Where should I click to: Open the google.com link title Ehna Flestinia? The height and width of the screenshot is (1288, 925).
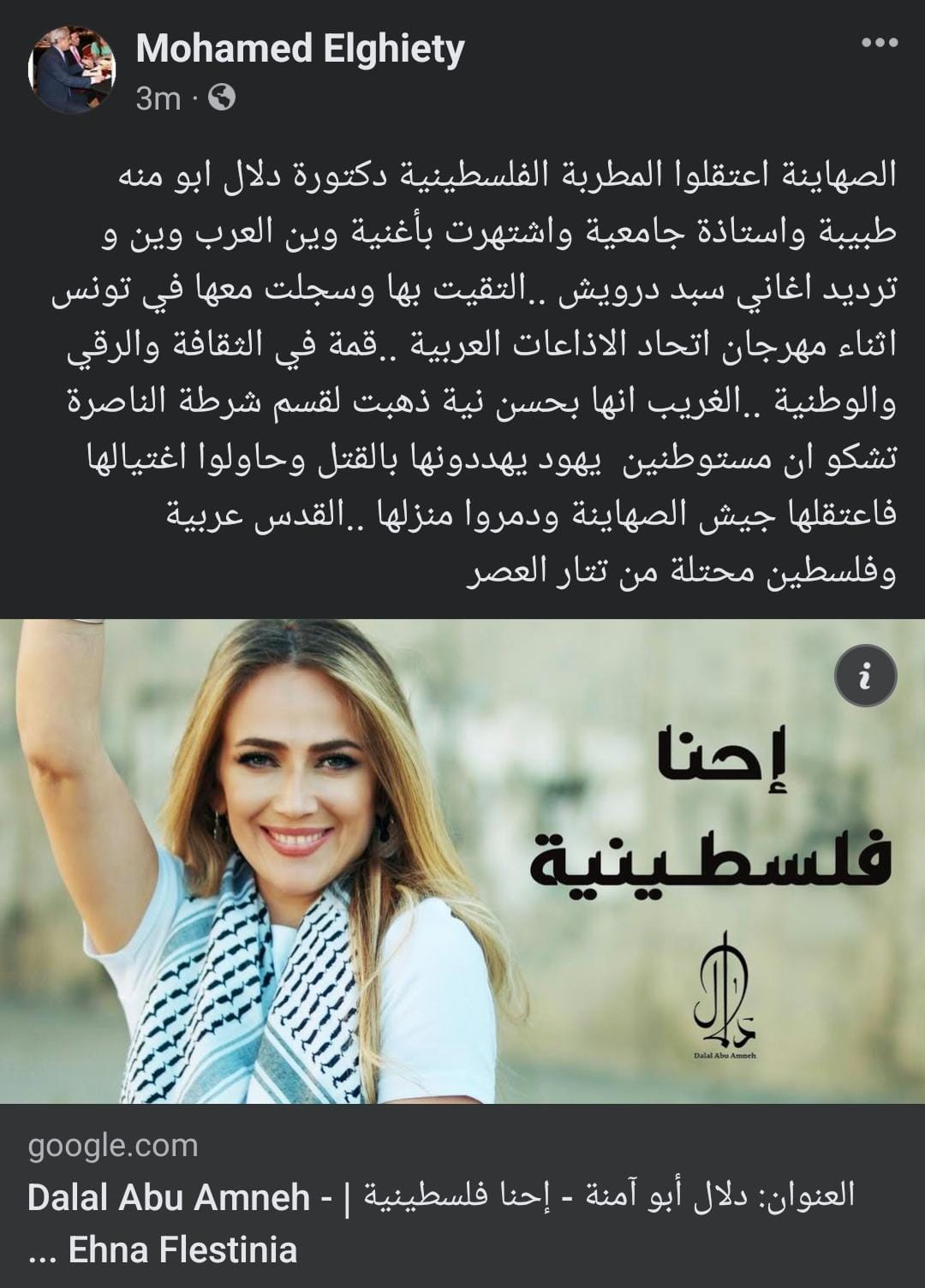pyautogui.click(x=440, y=1222)
